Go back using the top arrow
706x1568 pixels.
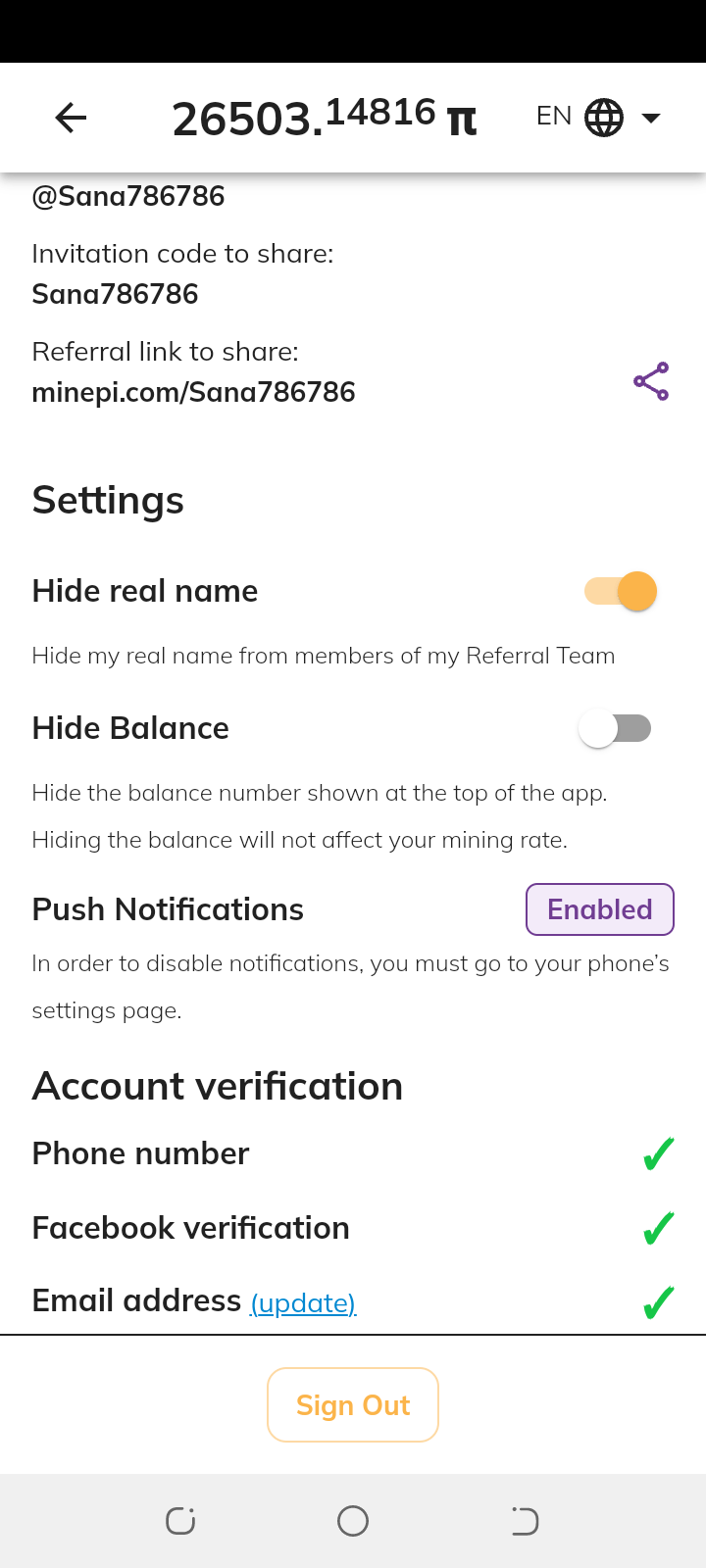71,119
